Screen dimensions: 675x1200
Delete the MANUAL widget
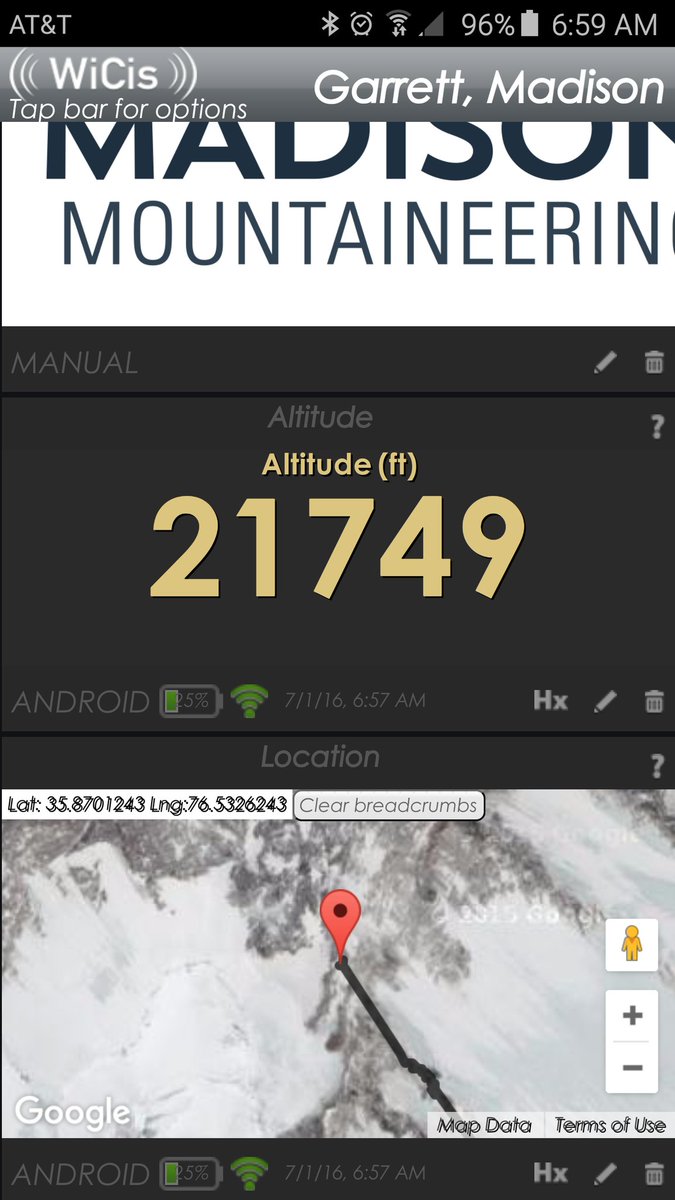[x=654, y=363]
